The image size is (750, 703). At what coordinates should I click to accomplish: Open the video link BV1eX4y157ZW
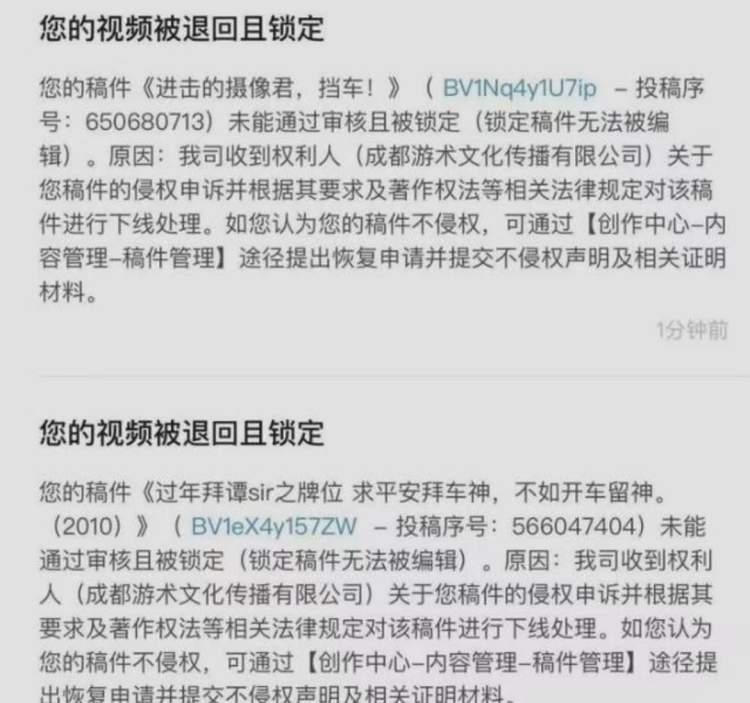pos(273,525)
